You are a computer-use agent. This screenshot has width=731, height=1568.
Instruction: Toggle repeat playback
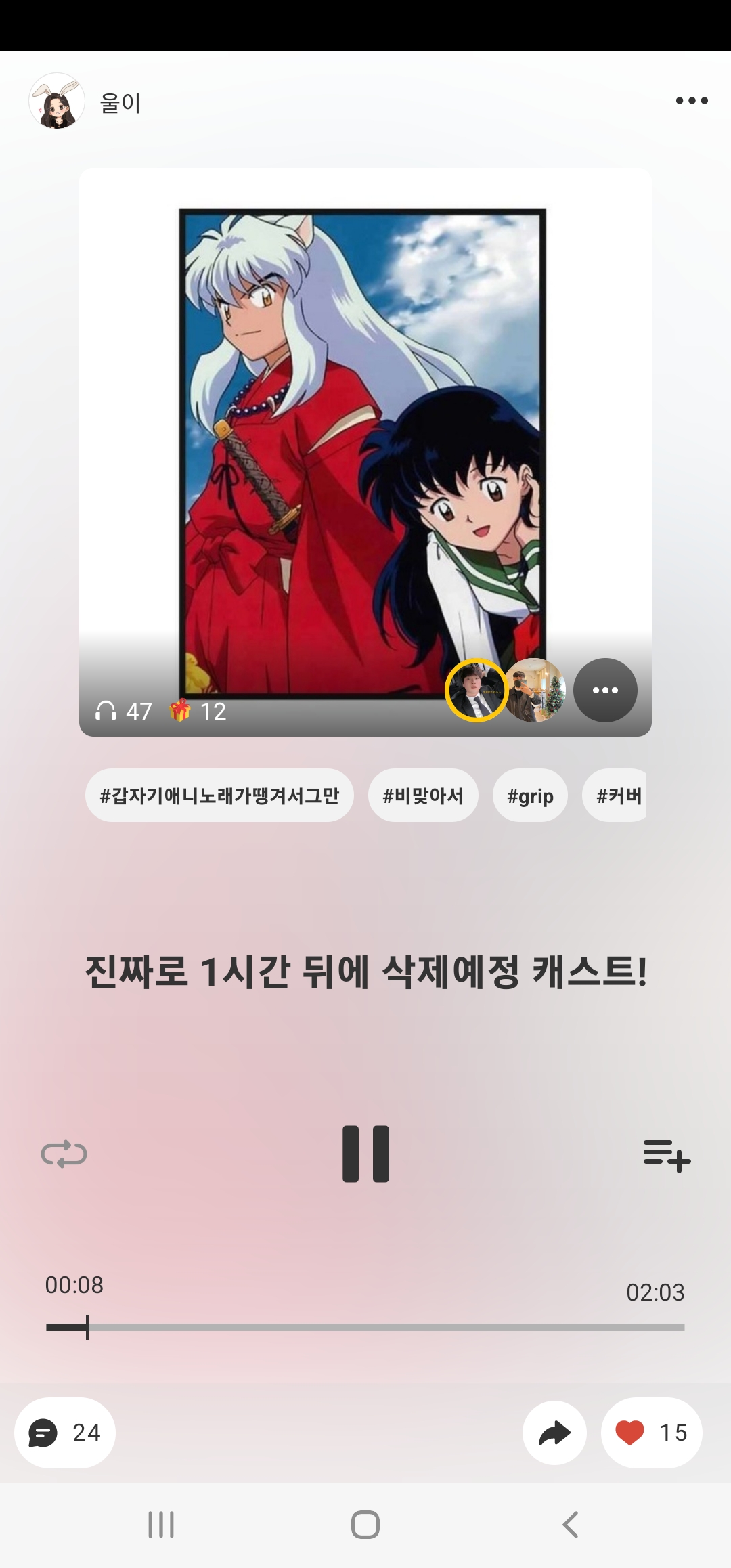click(64, 1154)
